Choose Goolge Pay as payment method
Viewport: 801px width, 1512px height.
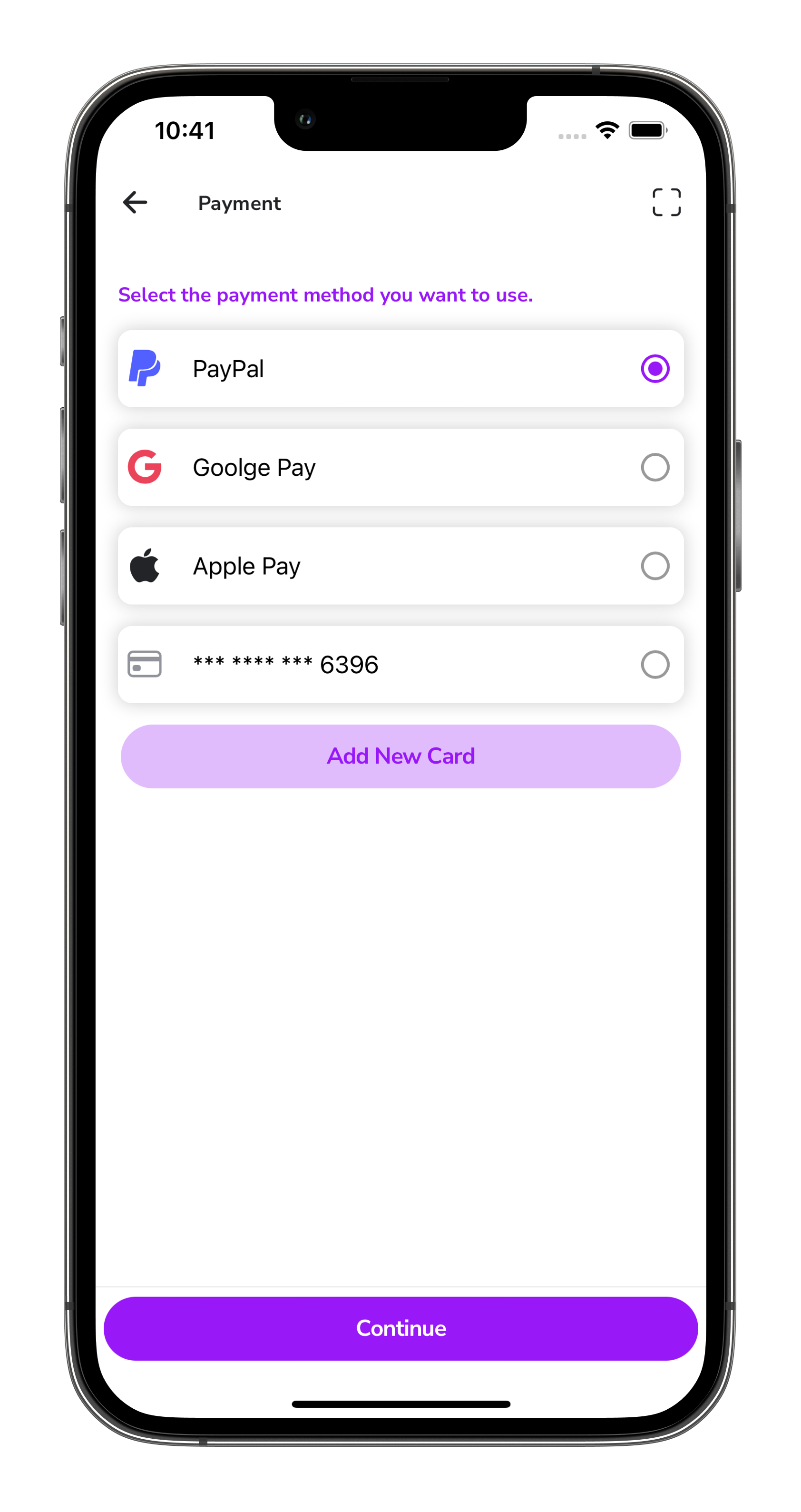tap(400, 467)
